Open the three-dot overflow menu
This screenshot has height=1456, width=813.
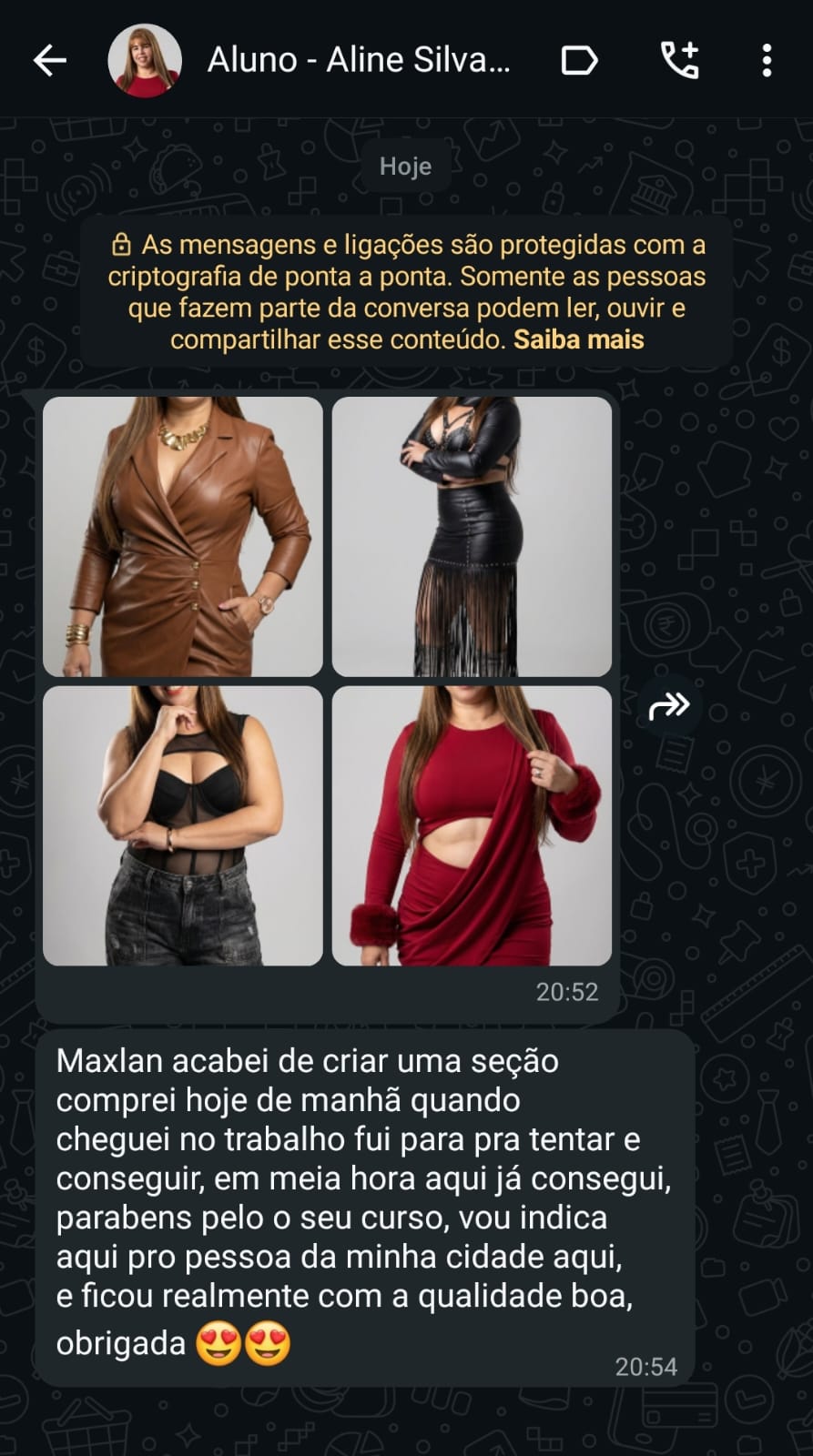click(769, 59)
